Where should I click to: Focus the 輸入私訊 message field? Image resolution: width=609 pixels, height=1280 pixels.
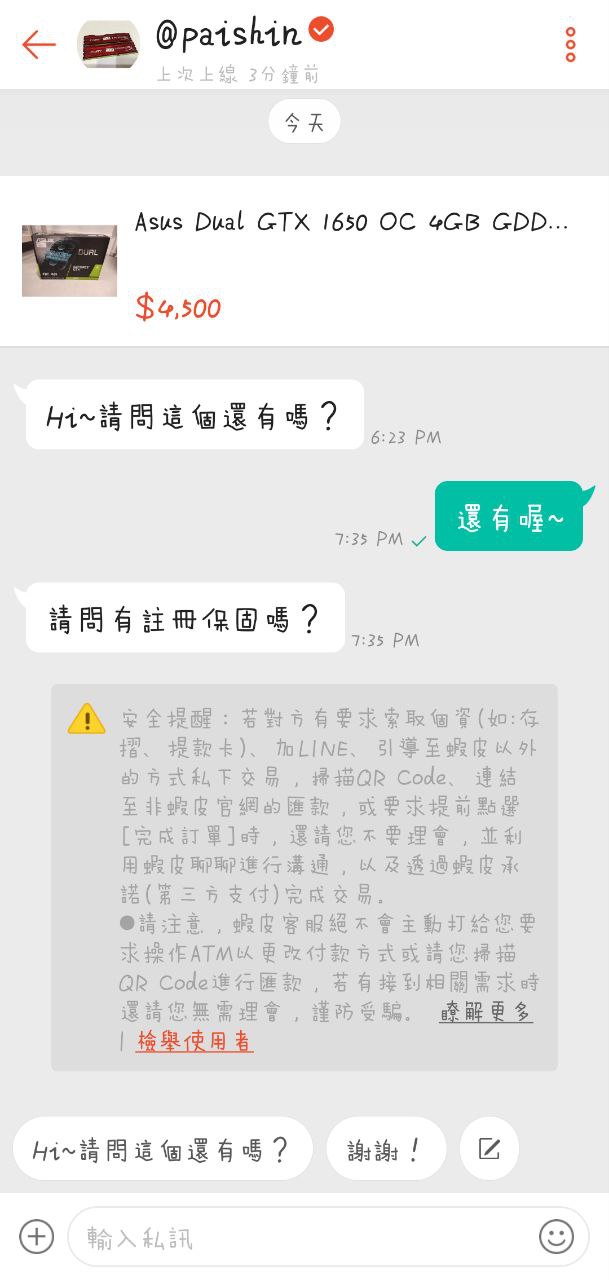pyautogui.click(x=300, y=1237)
